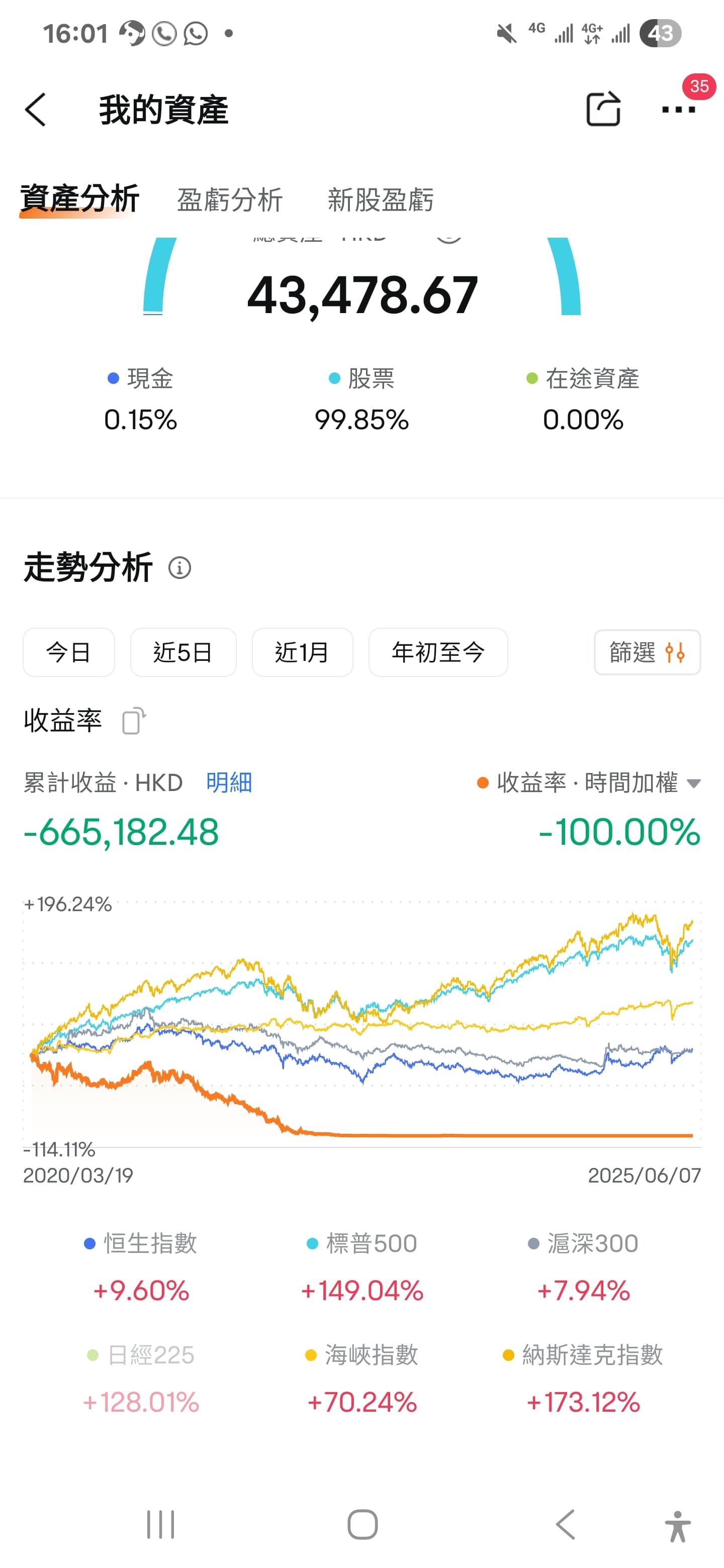
Task: Open the 篩選 filter button
Action: coord(647,652)
